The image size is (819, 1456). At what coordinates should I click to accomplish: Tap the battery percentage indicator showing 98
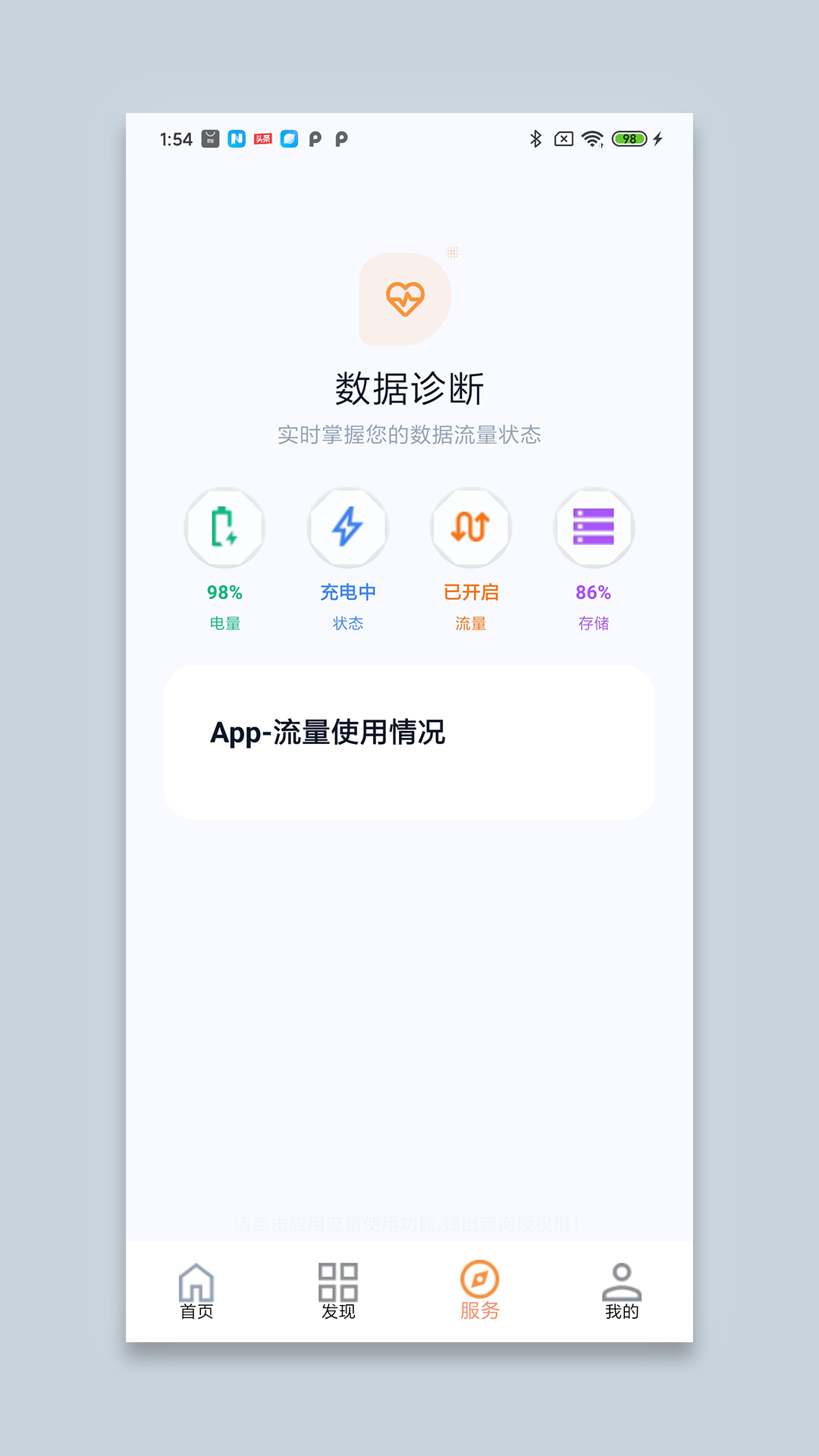point(629,140)
